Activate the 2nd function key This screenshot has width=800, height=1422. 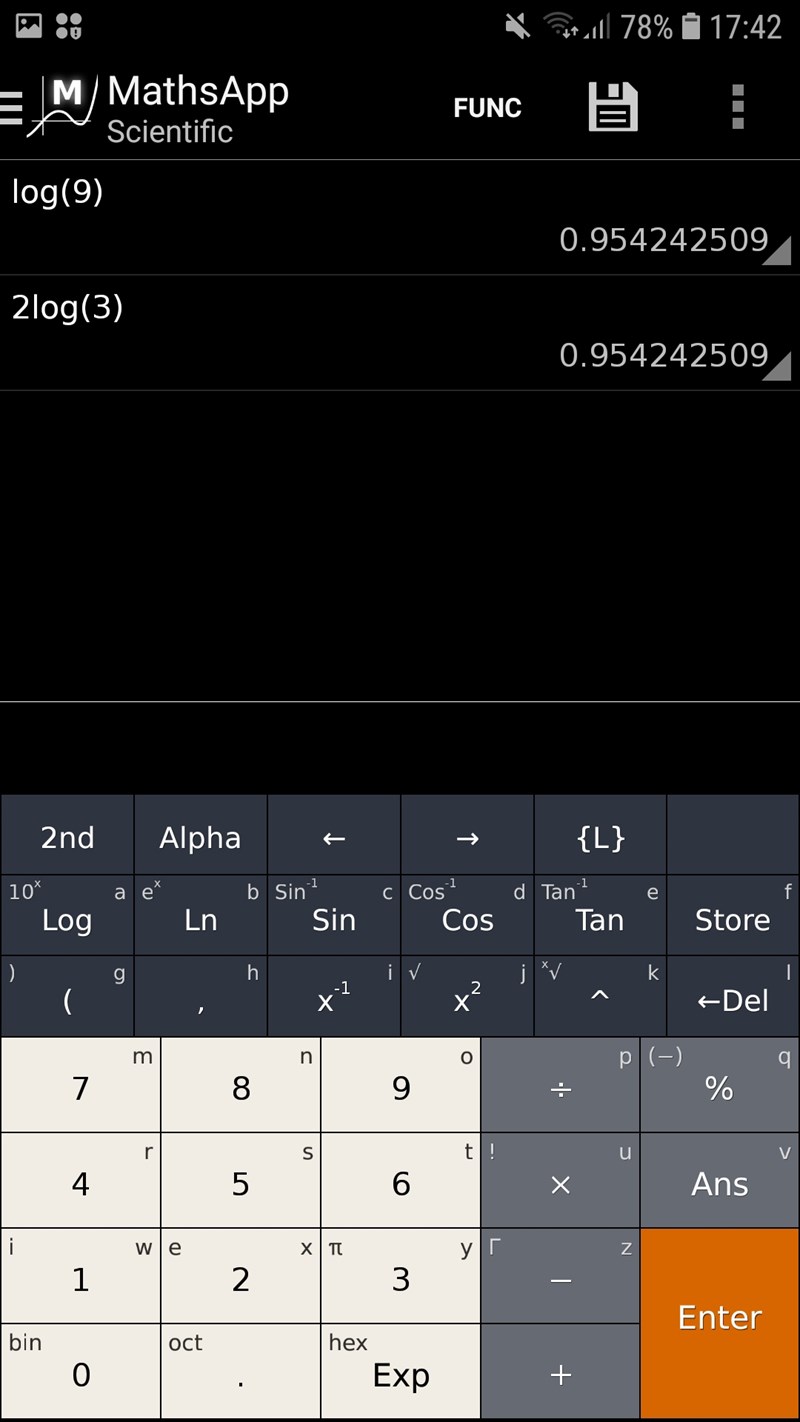[67, 837]
